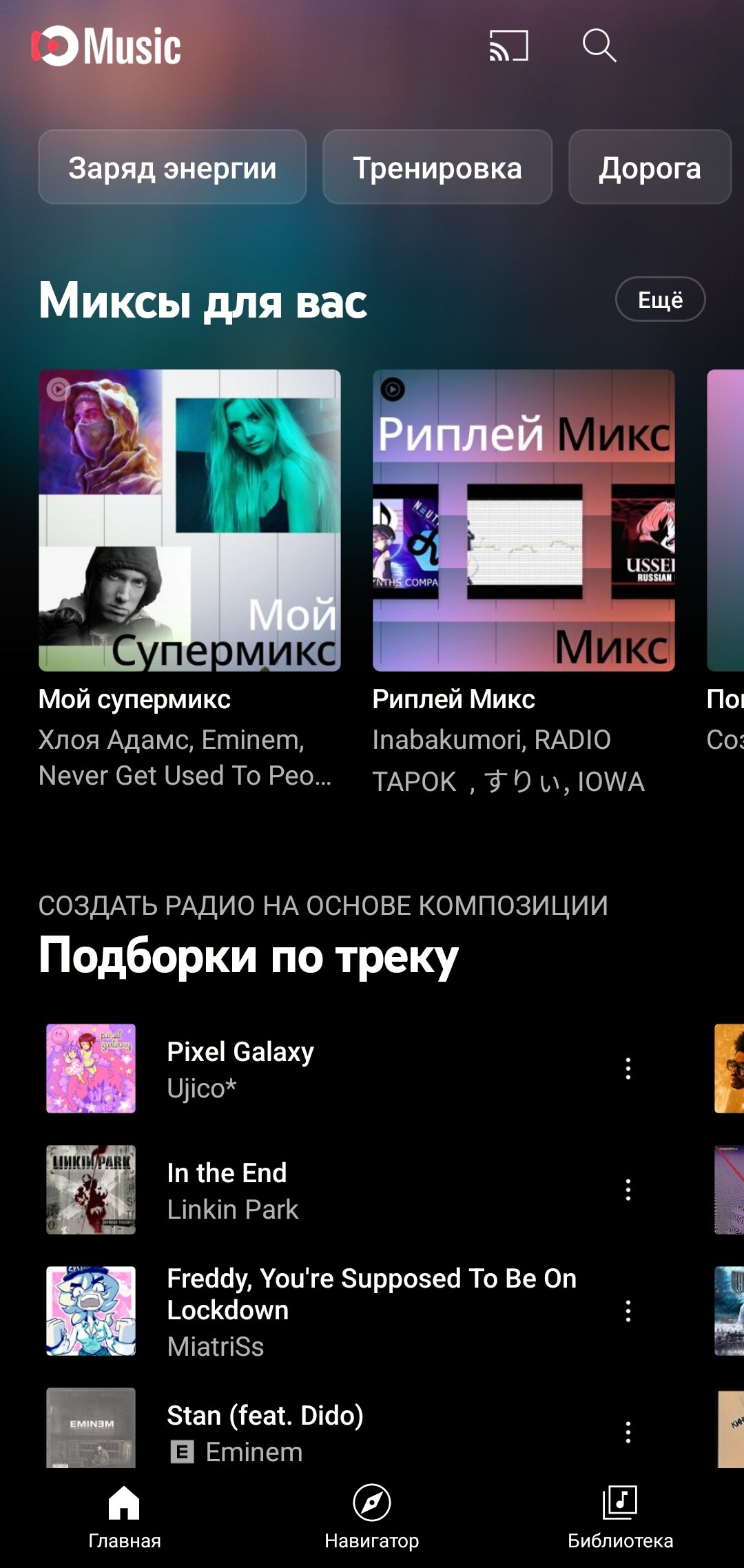Open the Мой супермикс playlist card
This screenshot has width=744, height=1568.
pyautogui.click(x=189, y=521)
